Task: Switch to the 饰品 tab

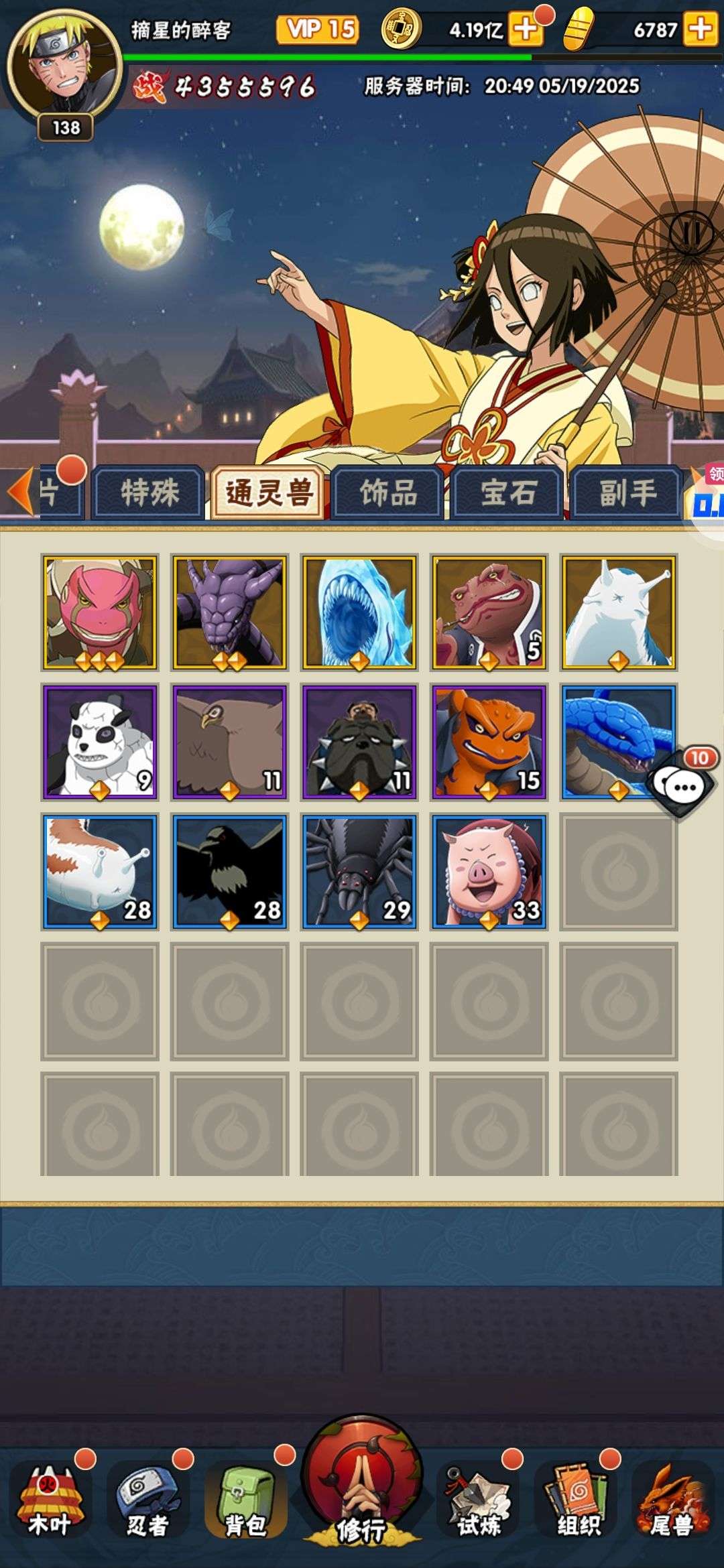Action: tap(388, 494)
